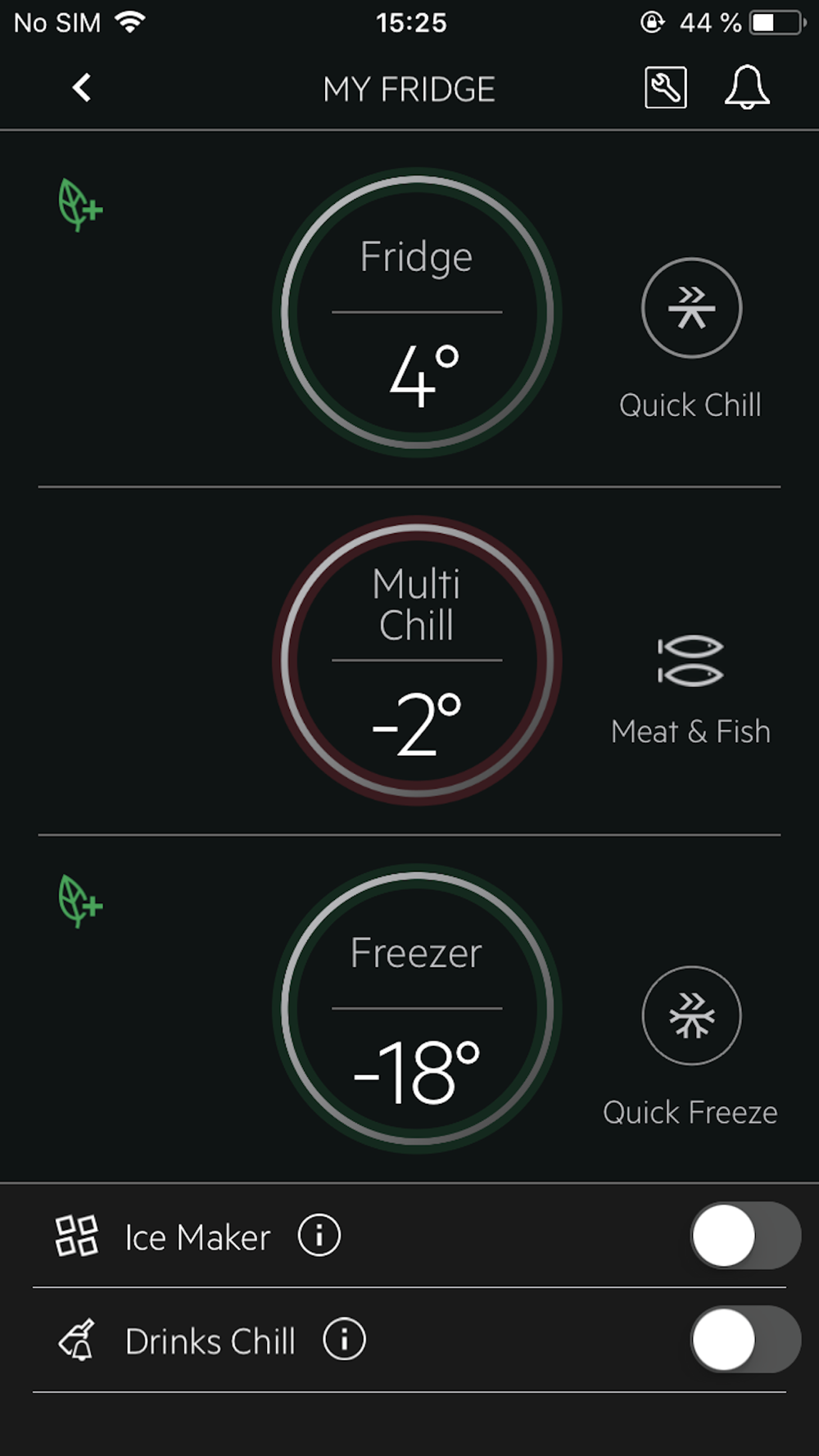Tap the eco leaf icon beside Freezer
Screen dimensions: 819x1456
79,901
